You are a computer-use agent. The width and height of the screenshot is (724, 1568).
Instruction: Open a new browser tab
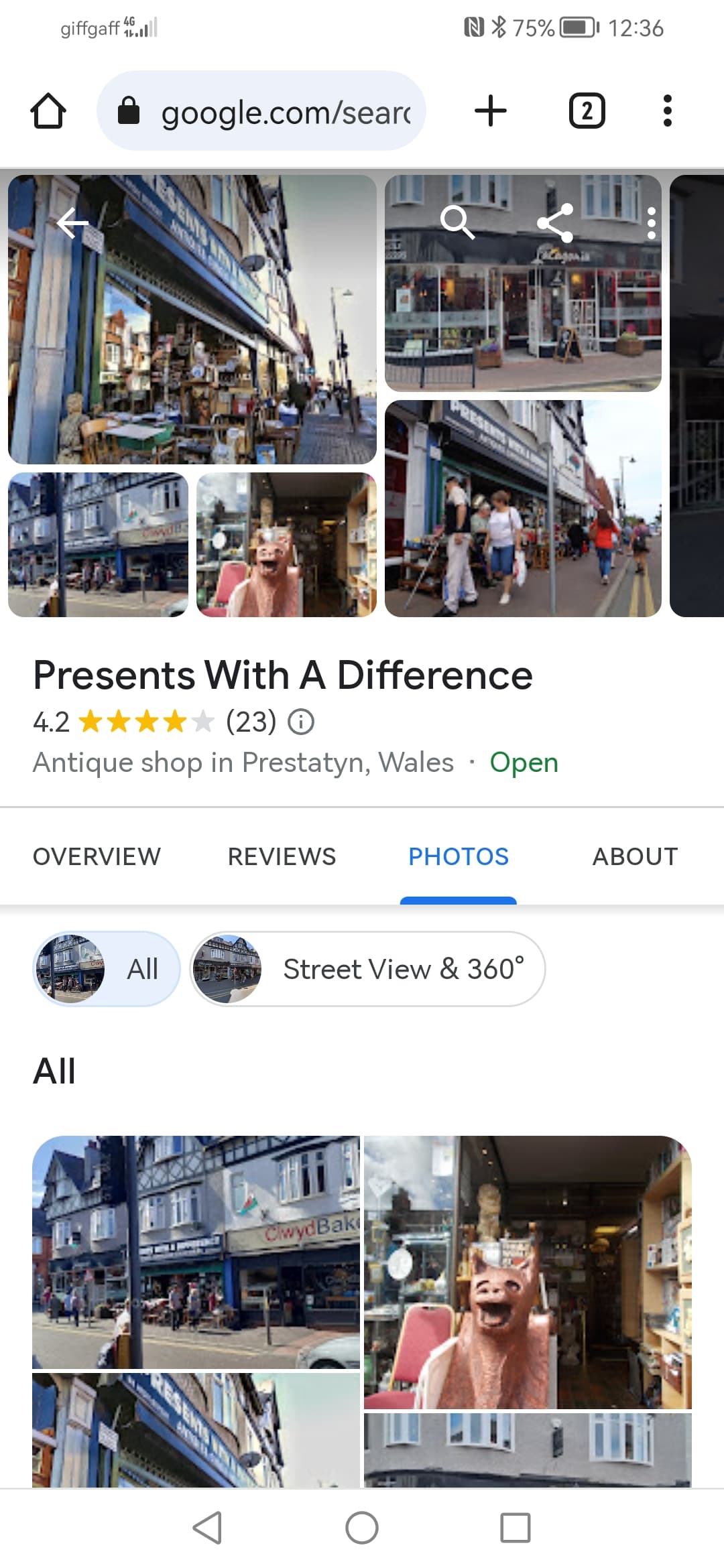[x=491, y=111]
